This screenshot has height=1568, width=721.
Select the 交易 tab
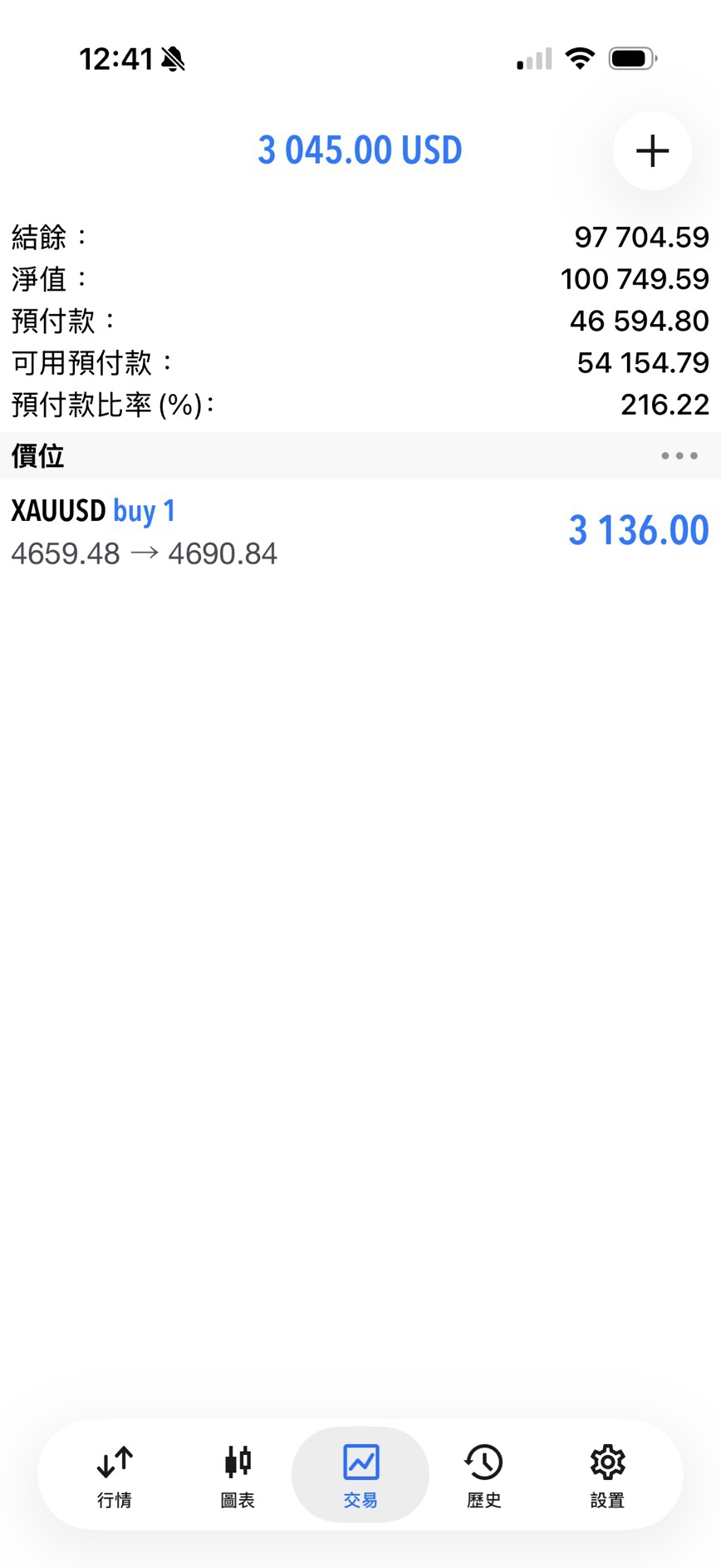360,1475
